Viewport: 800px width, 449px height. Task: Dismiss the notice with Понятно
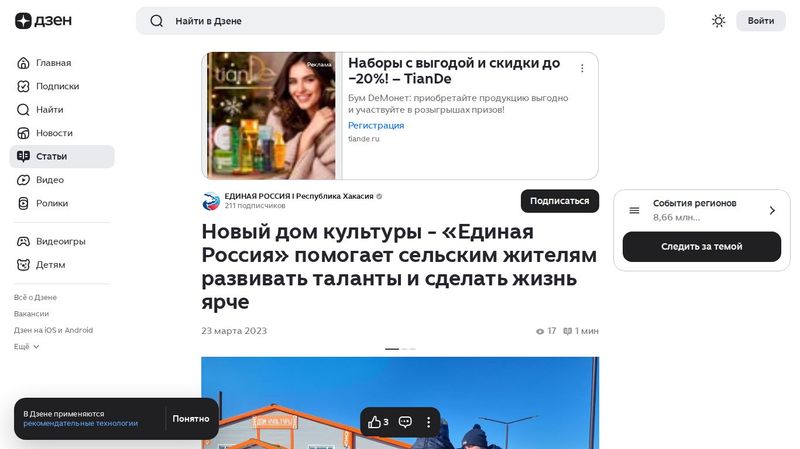pos(190,419)
